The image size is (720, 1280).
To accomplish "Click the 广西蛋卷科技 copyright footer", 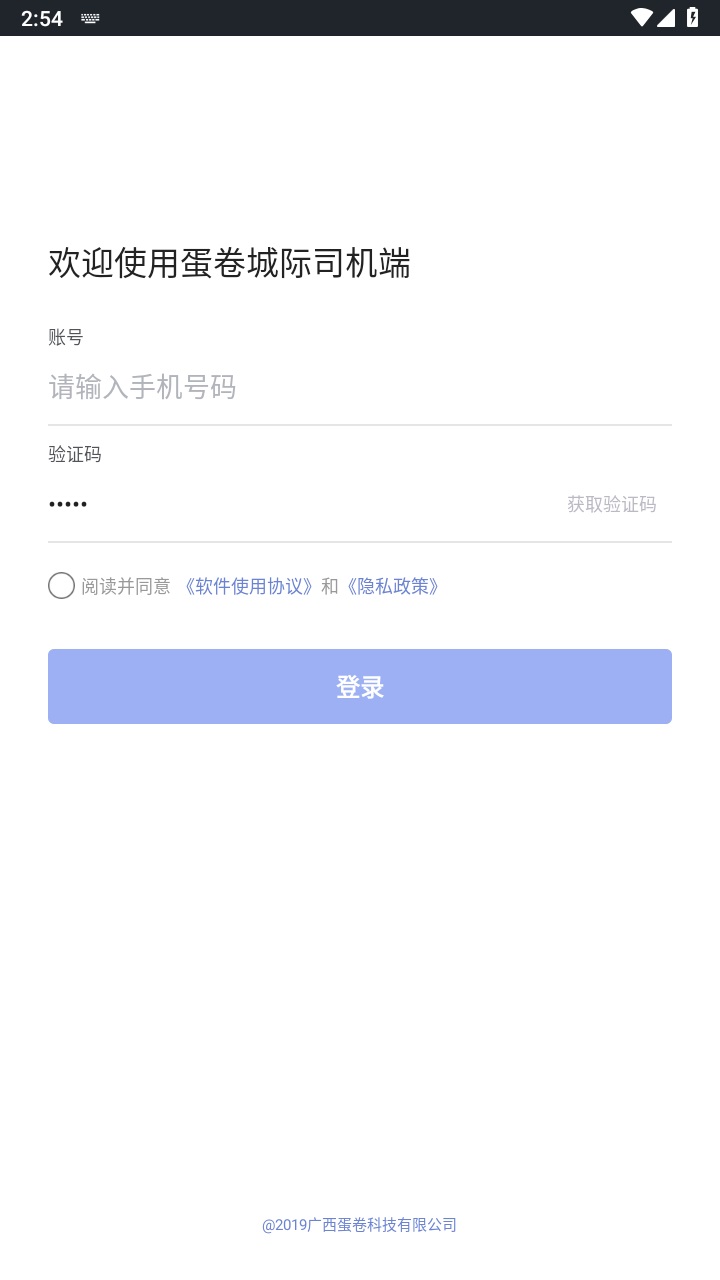I will (x=360, y=1224).
